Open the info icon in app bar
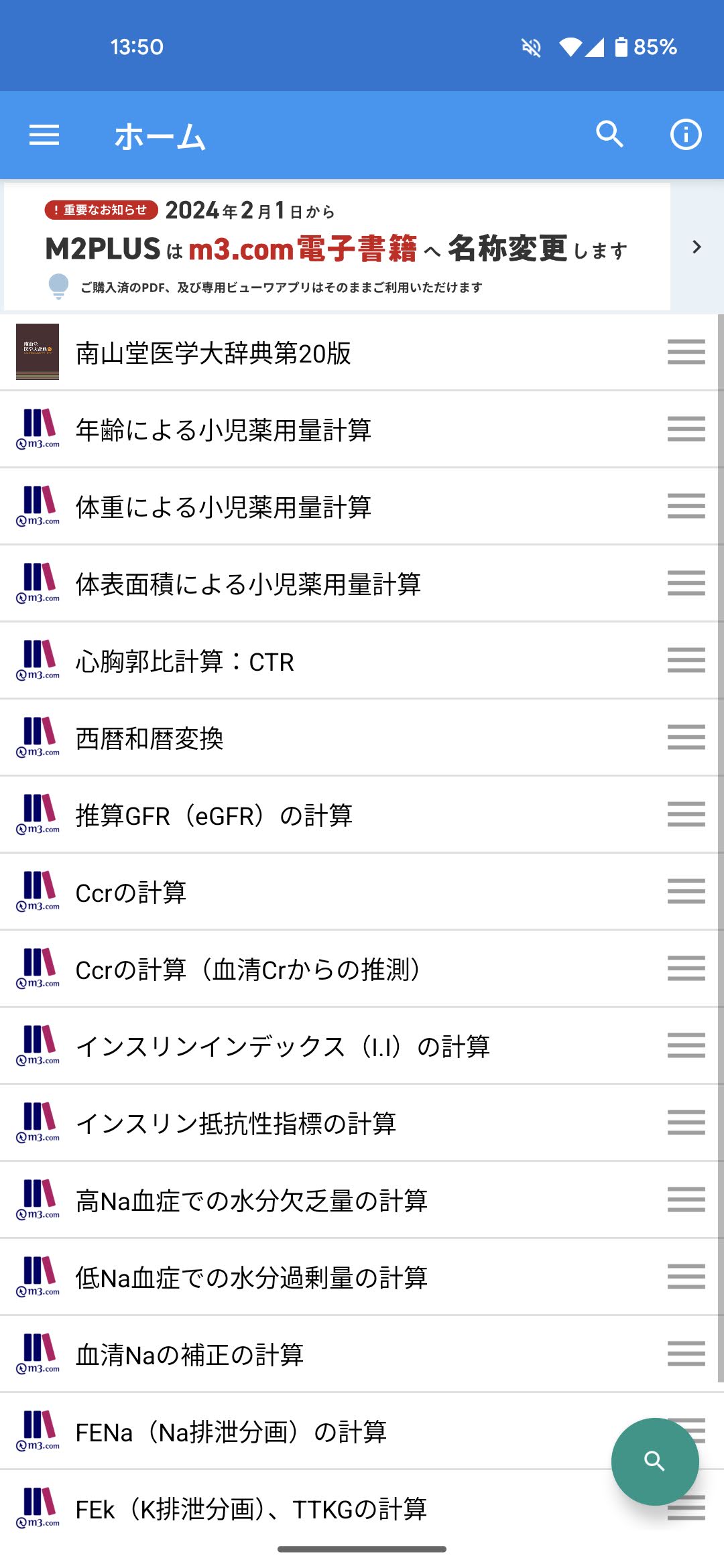 pyautogui.click(x=685, y=135)
